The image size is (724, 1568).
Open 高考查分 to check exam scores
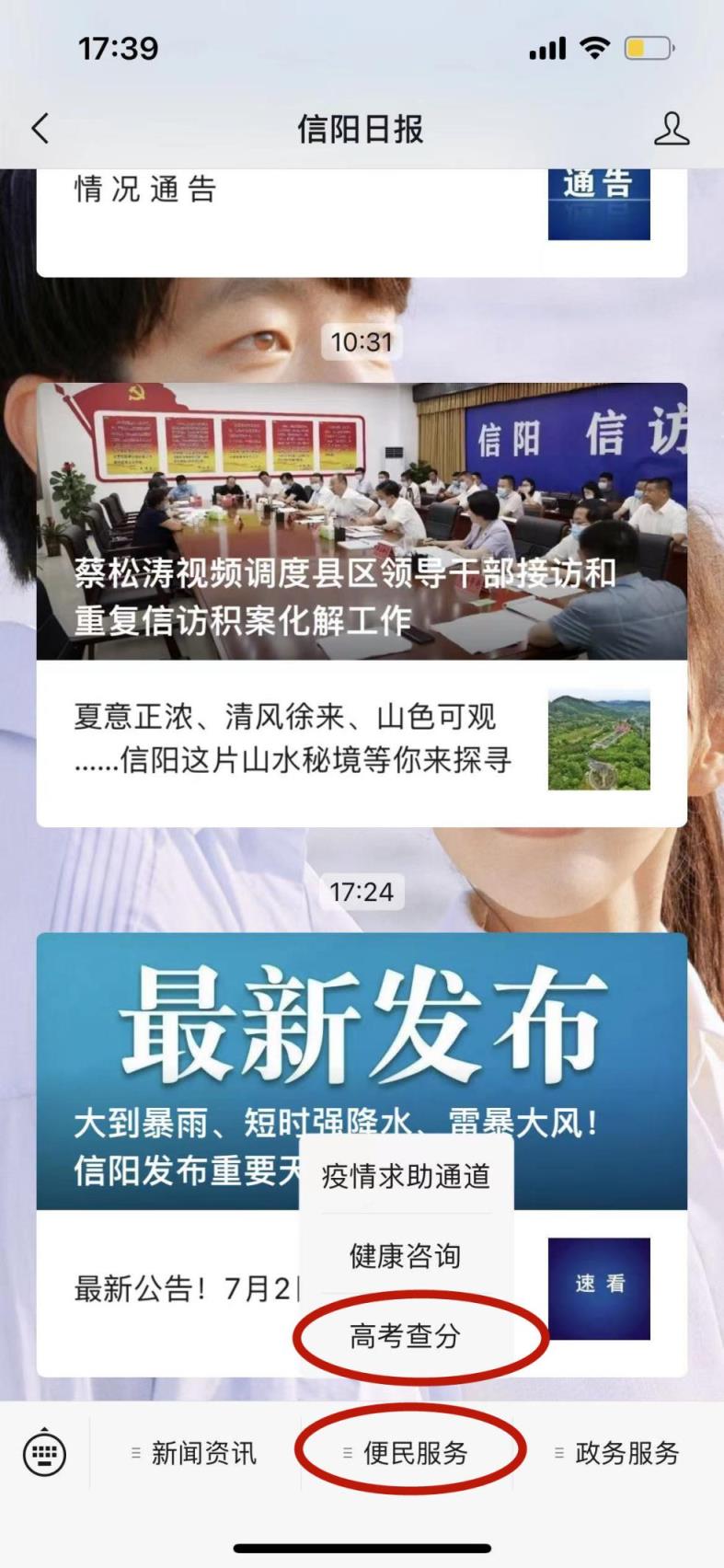coord(406,1336)
